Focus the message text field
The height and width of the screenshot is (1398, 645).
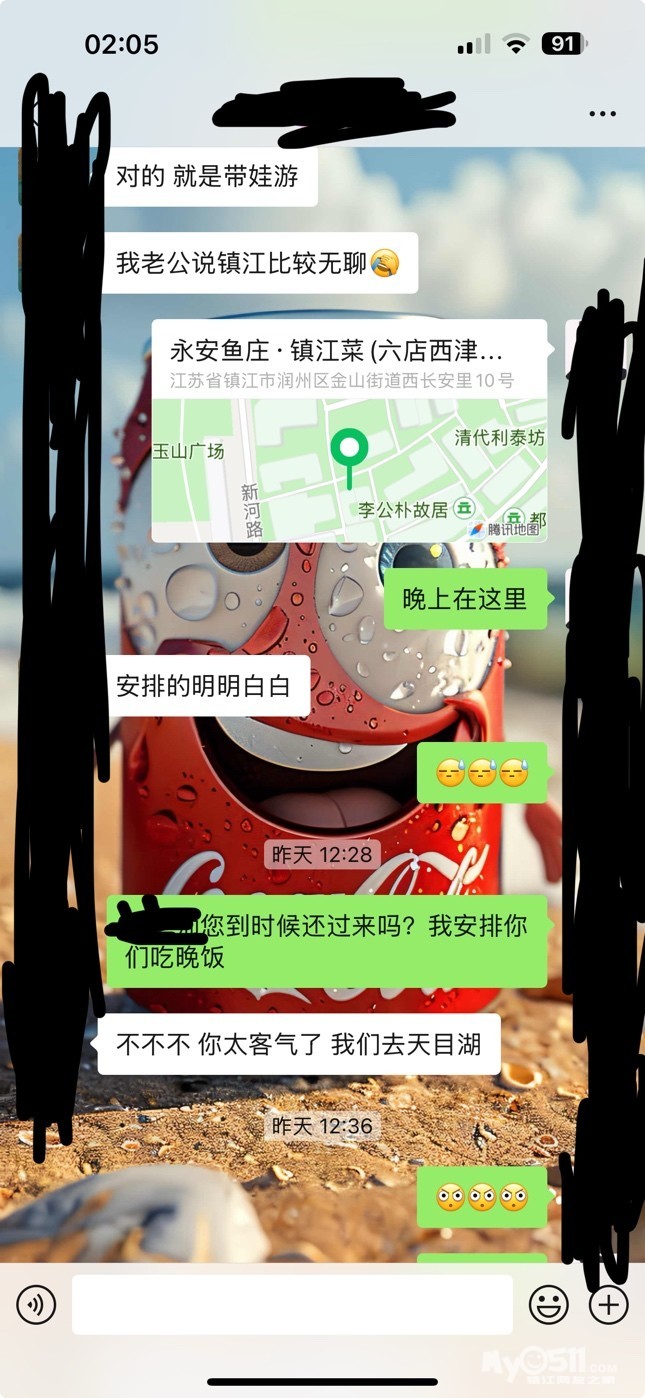(x=292, y=1304)
